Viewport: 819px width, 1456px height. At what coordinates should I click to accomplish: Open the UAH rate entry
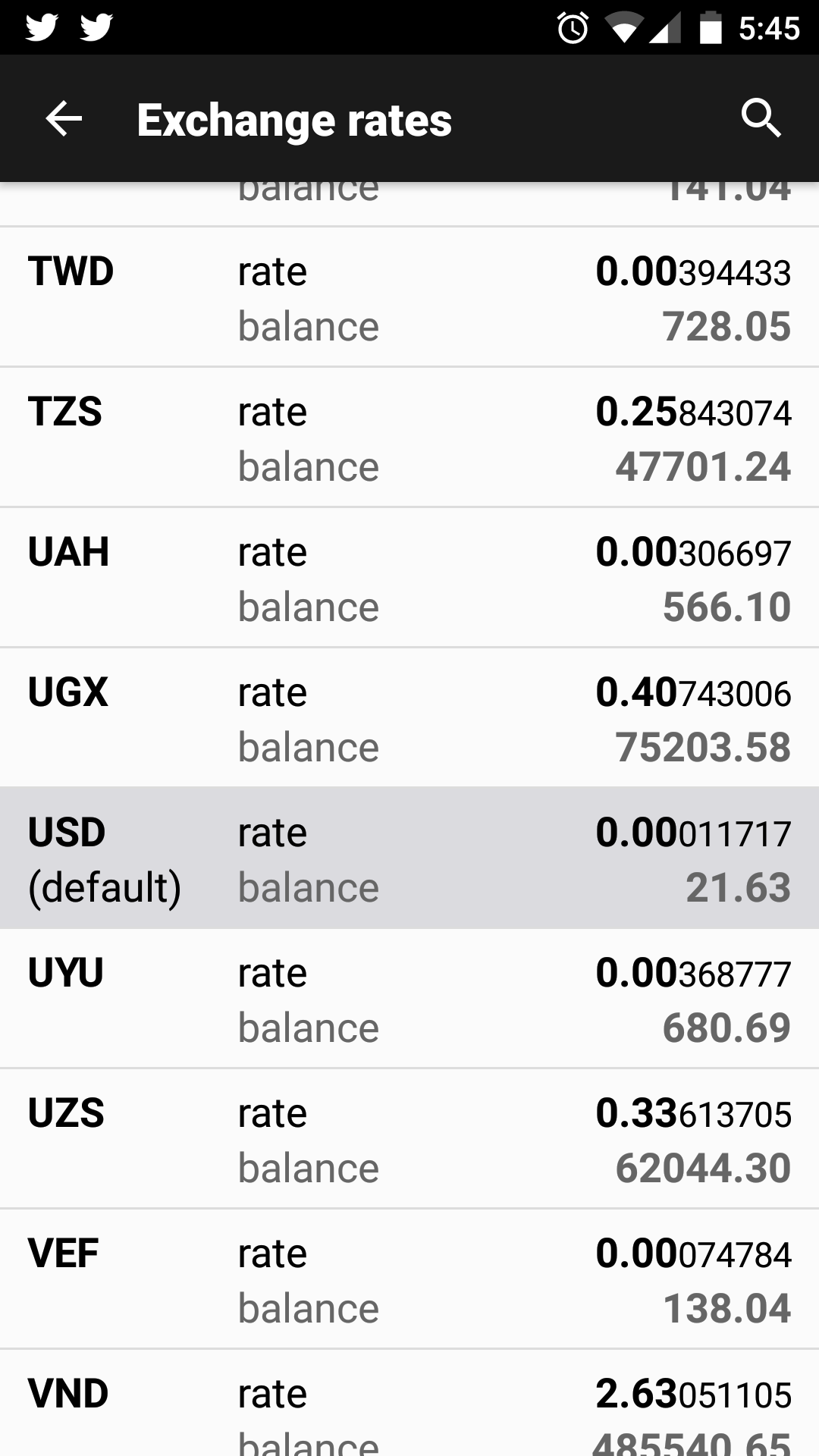tap(409, 578)
